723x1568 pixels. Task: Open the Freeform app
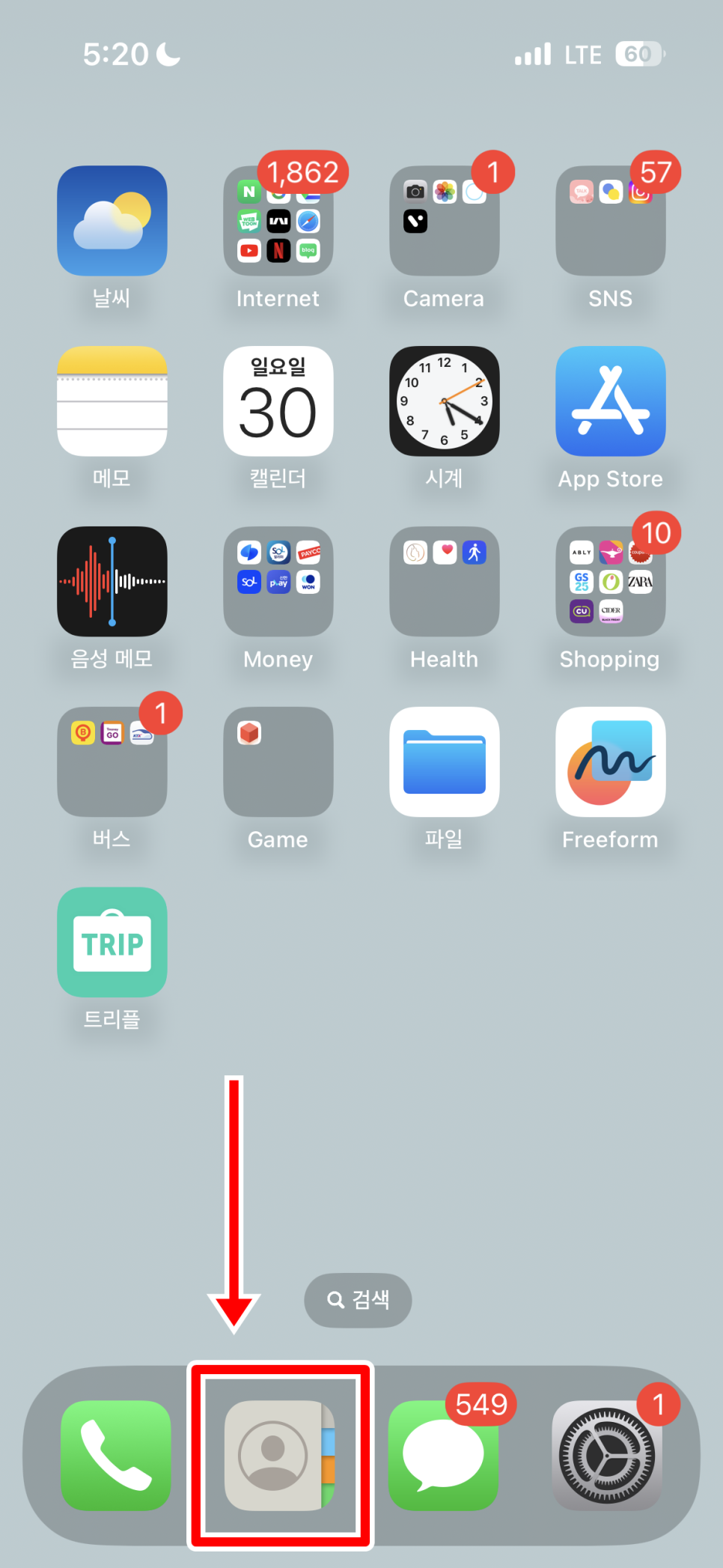click(x=611, y=762)
